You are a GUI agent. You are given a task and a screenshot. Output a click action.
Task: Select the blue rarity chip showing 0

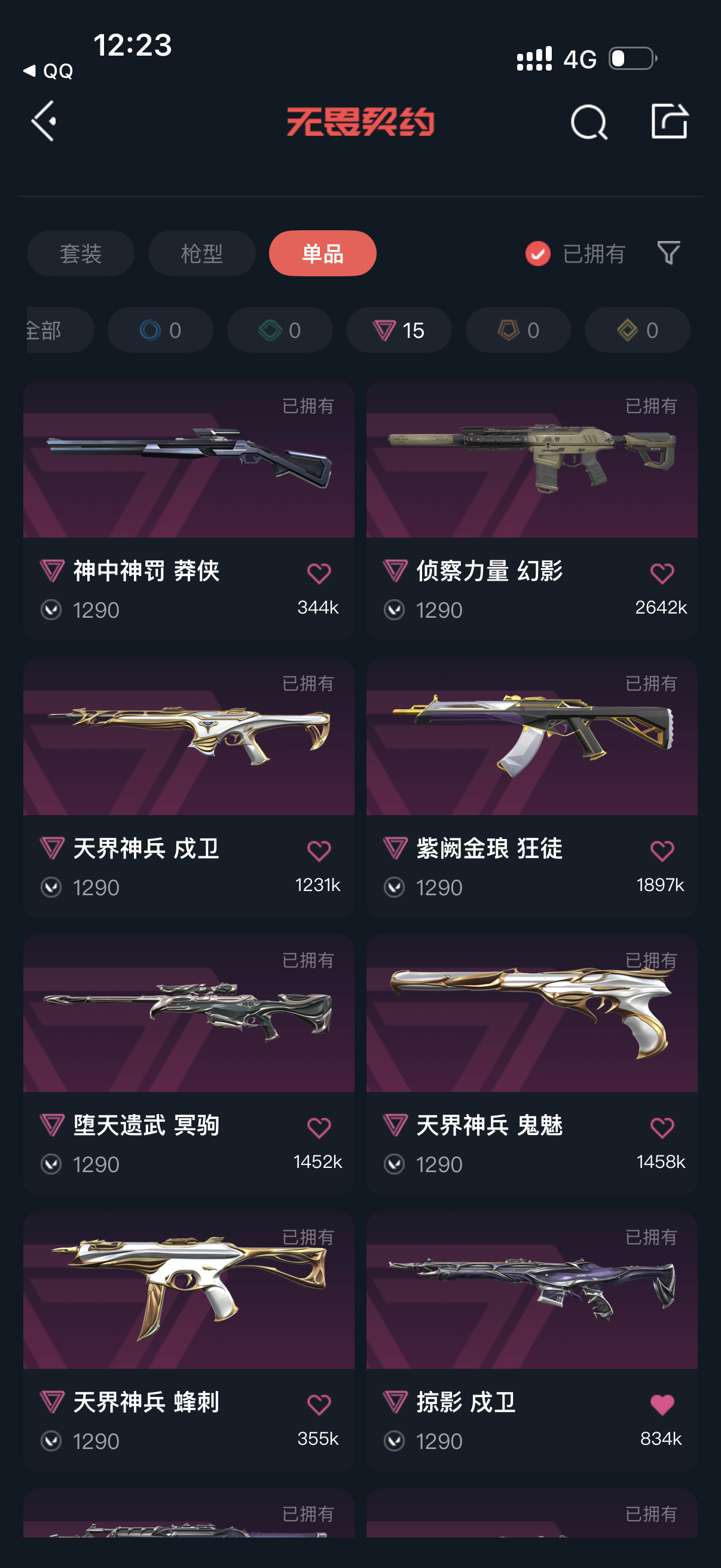[x=160, y=330]
